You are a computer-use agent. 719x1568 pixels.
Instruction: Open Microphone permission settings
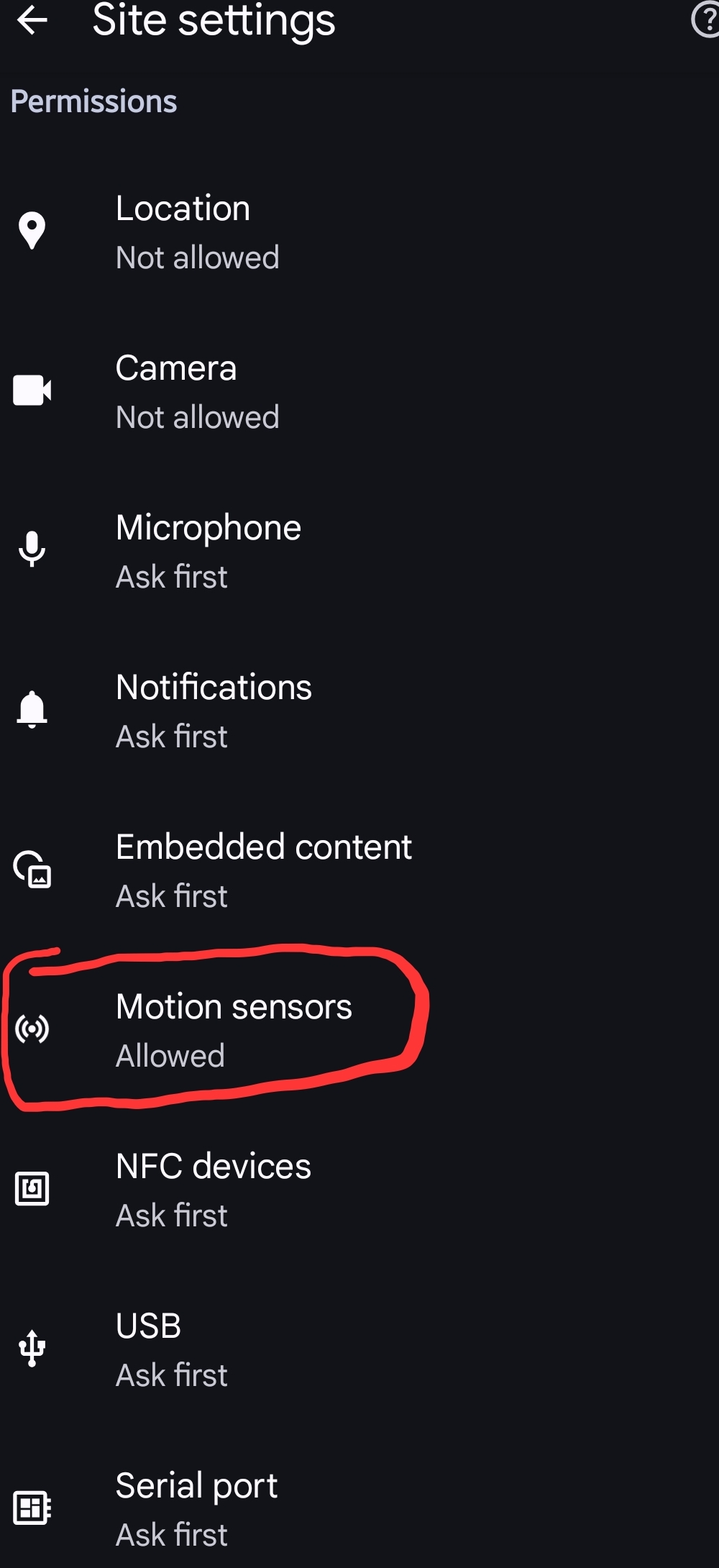click(209, 551)
